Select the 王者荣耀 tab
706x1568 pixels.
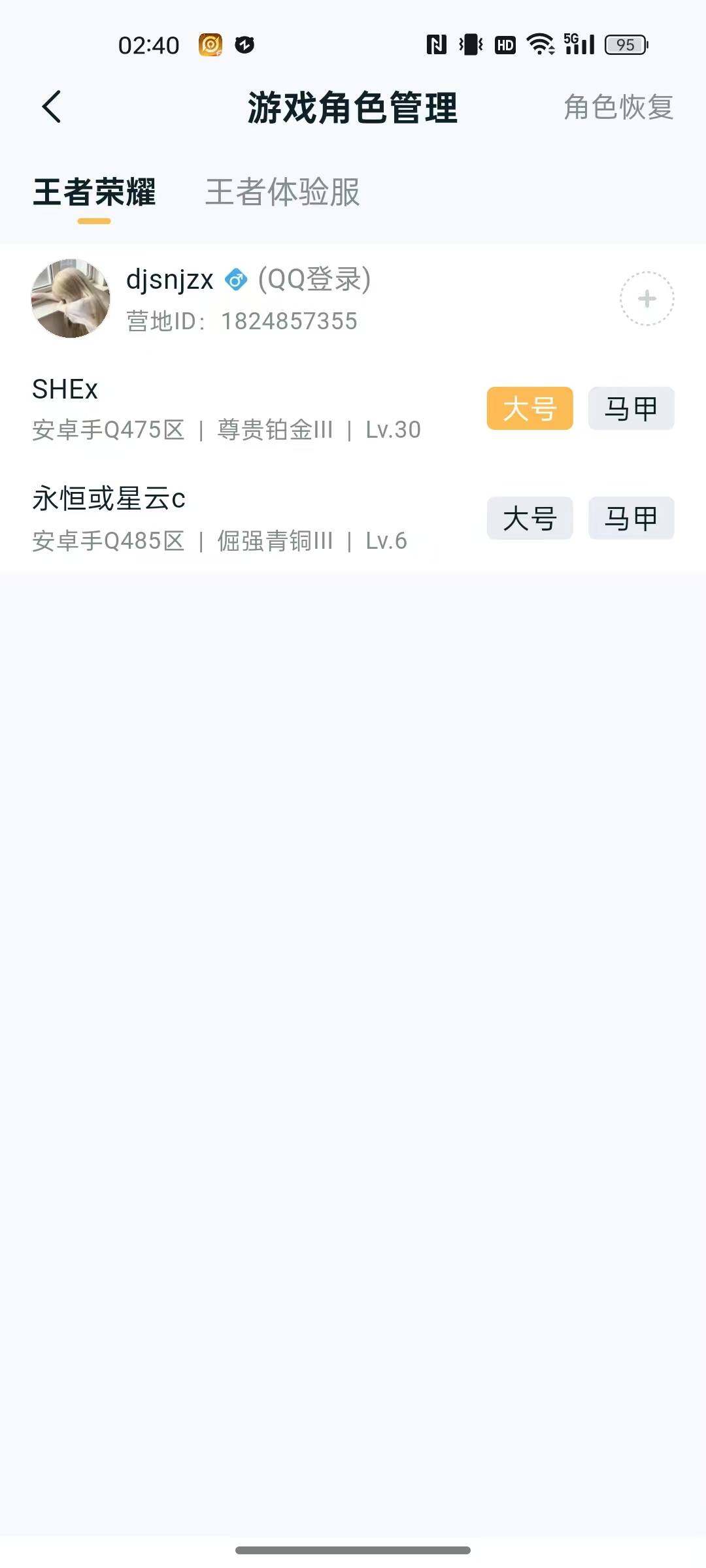94,193
